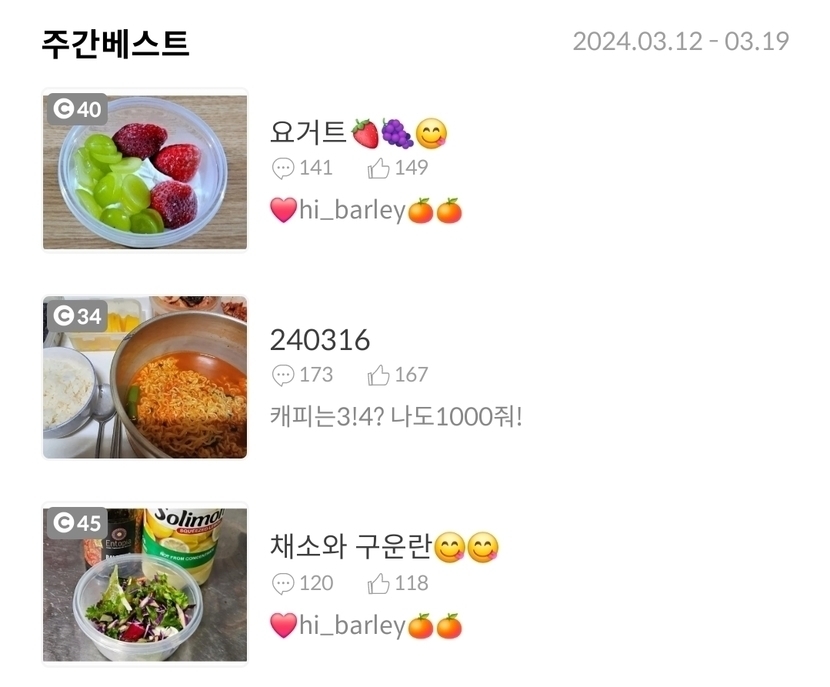
Task: Tap the salad bowl thumbnail
Action: point(145,584)
